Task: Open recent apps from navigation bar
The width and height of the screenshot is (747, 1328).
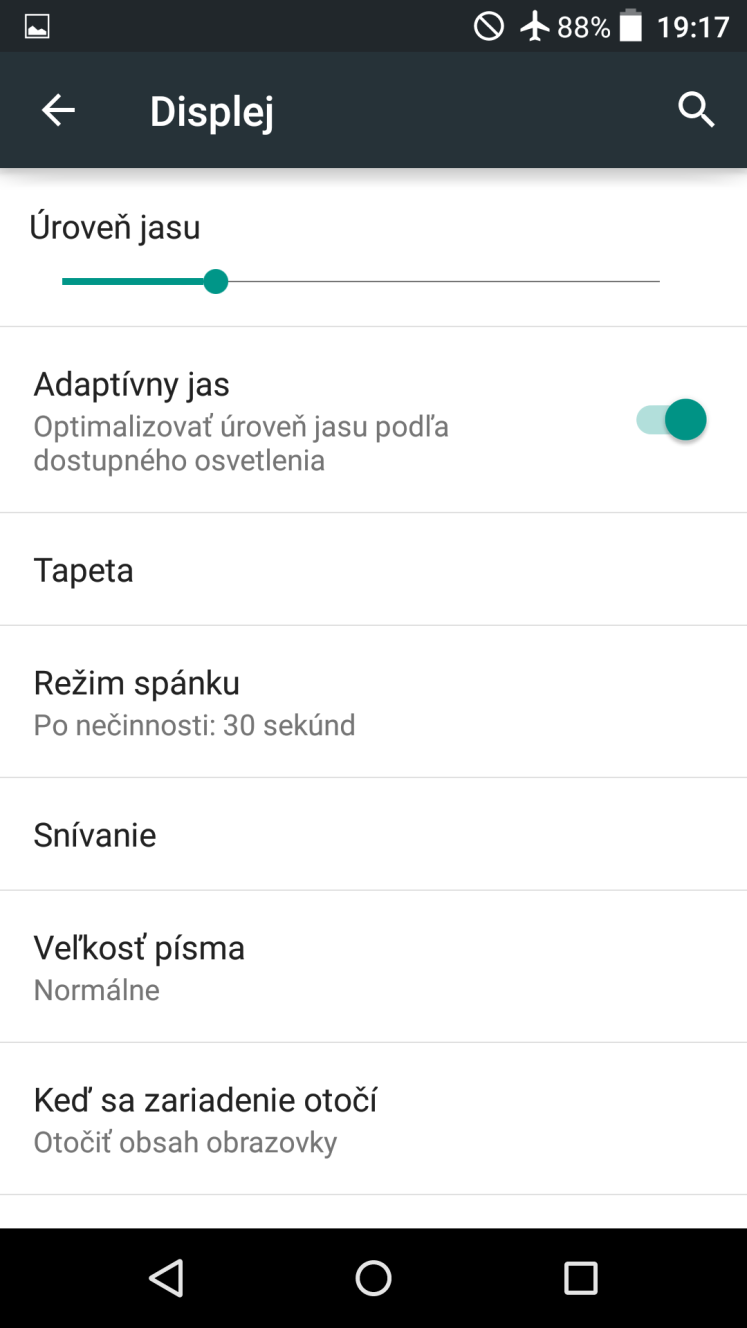Action: (x=580, y=1277)
